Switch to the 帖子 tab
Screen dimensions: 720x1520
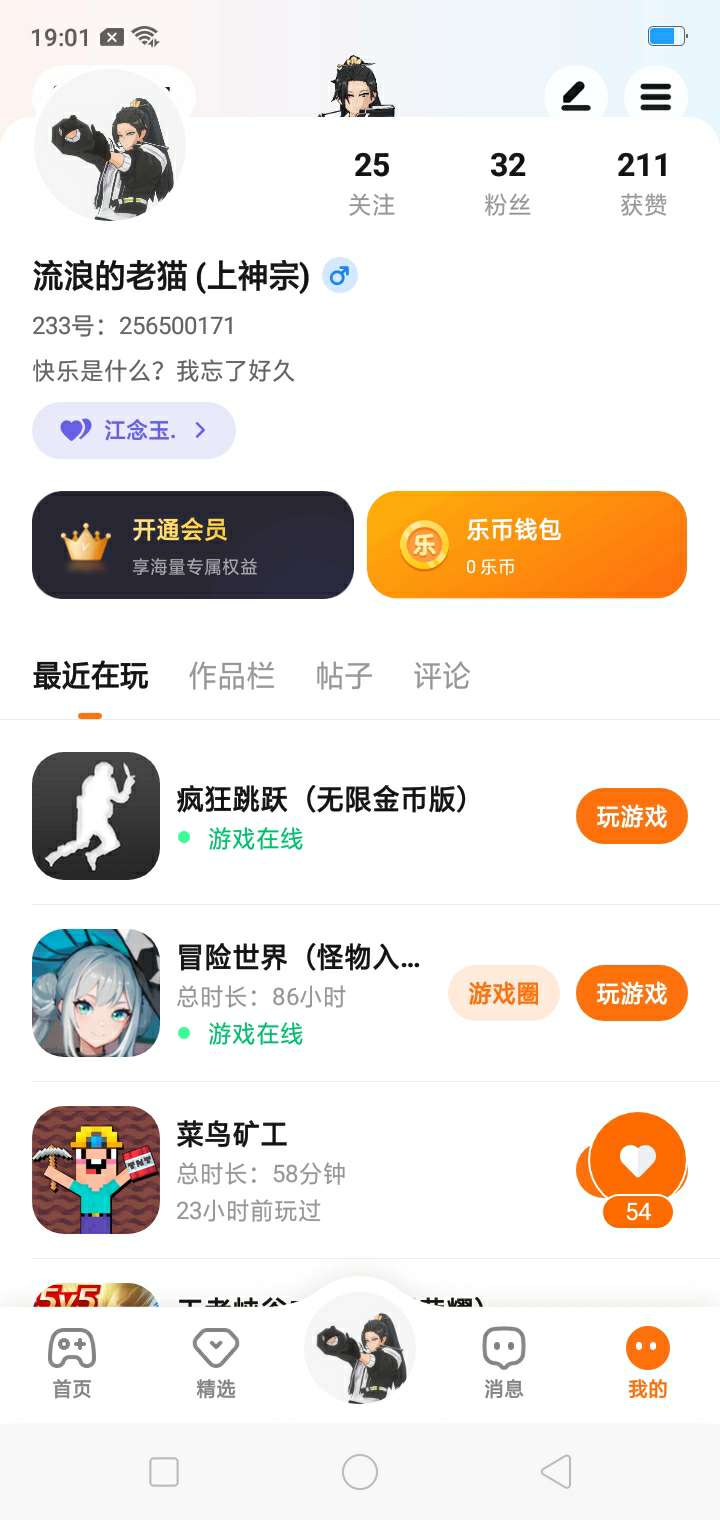(x=344, y=677)
